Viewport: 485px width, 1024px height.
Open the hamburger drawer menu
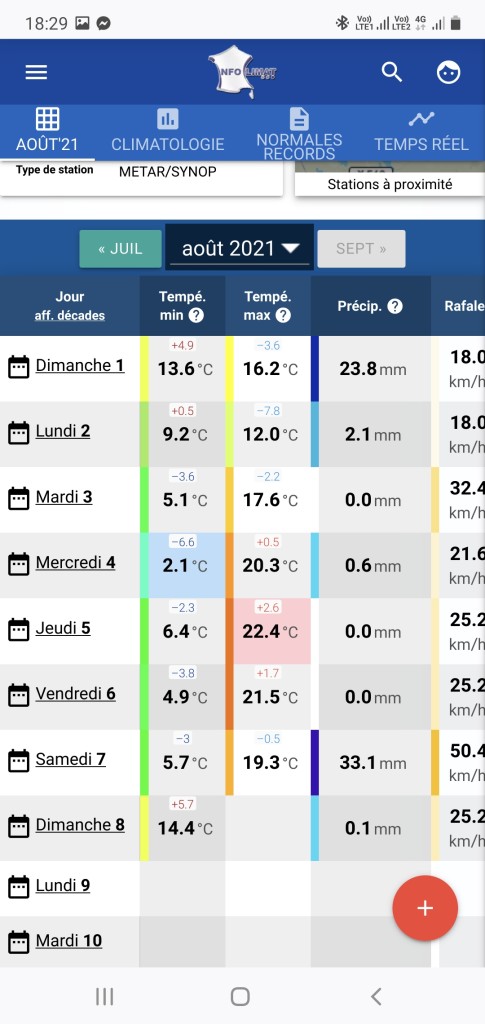coord(36,72)
